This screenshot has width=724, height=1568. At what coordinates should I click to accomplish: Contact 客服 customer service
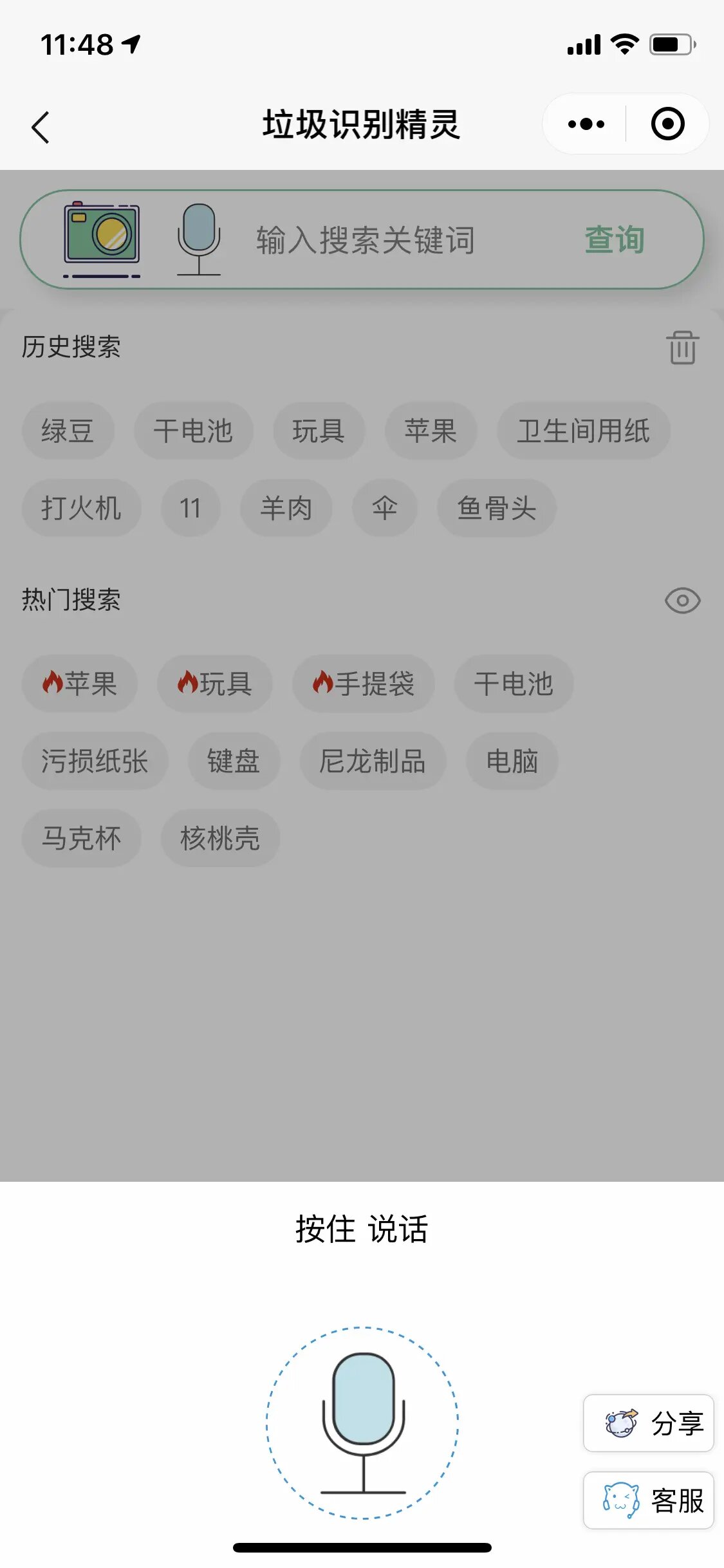pyautogui.click(x=648, y=1500)
